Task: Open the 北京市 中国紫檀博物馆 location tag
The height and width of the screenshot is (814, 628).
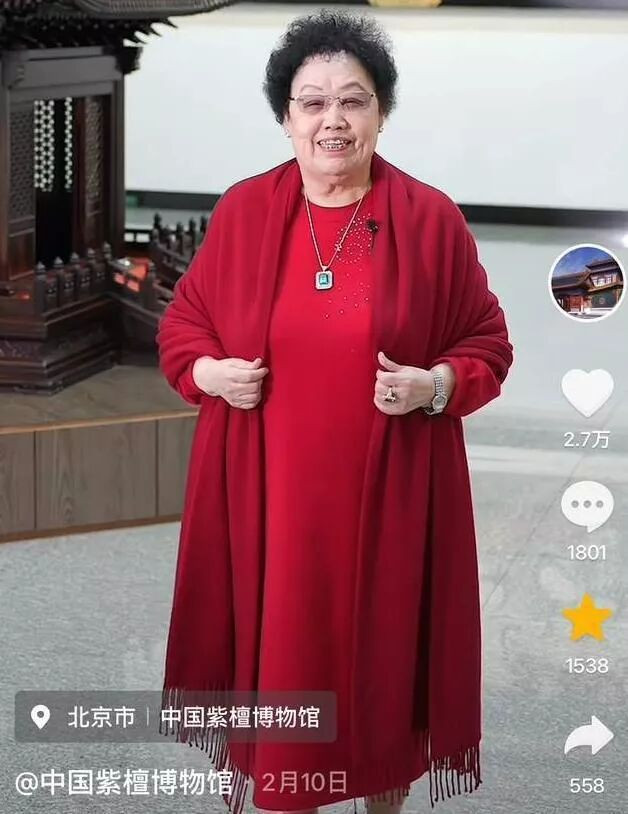Action: pyautogui.click(x=176, y=717)
